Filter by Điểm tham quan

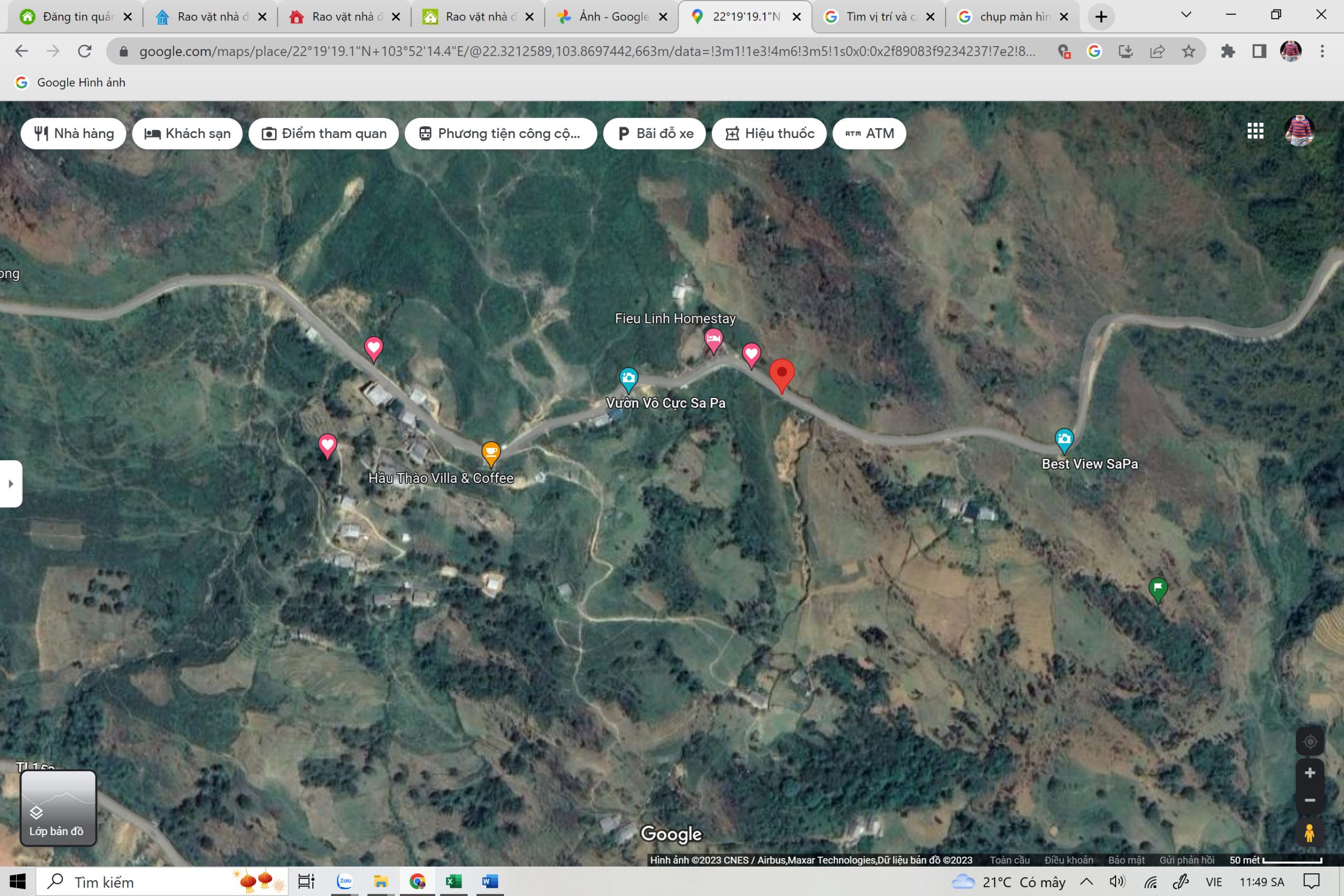323,134
